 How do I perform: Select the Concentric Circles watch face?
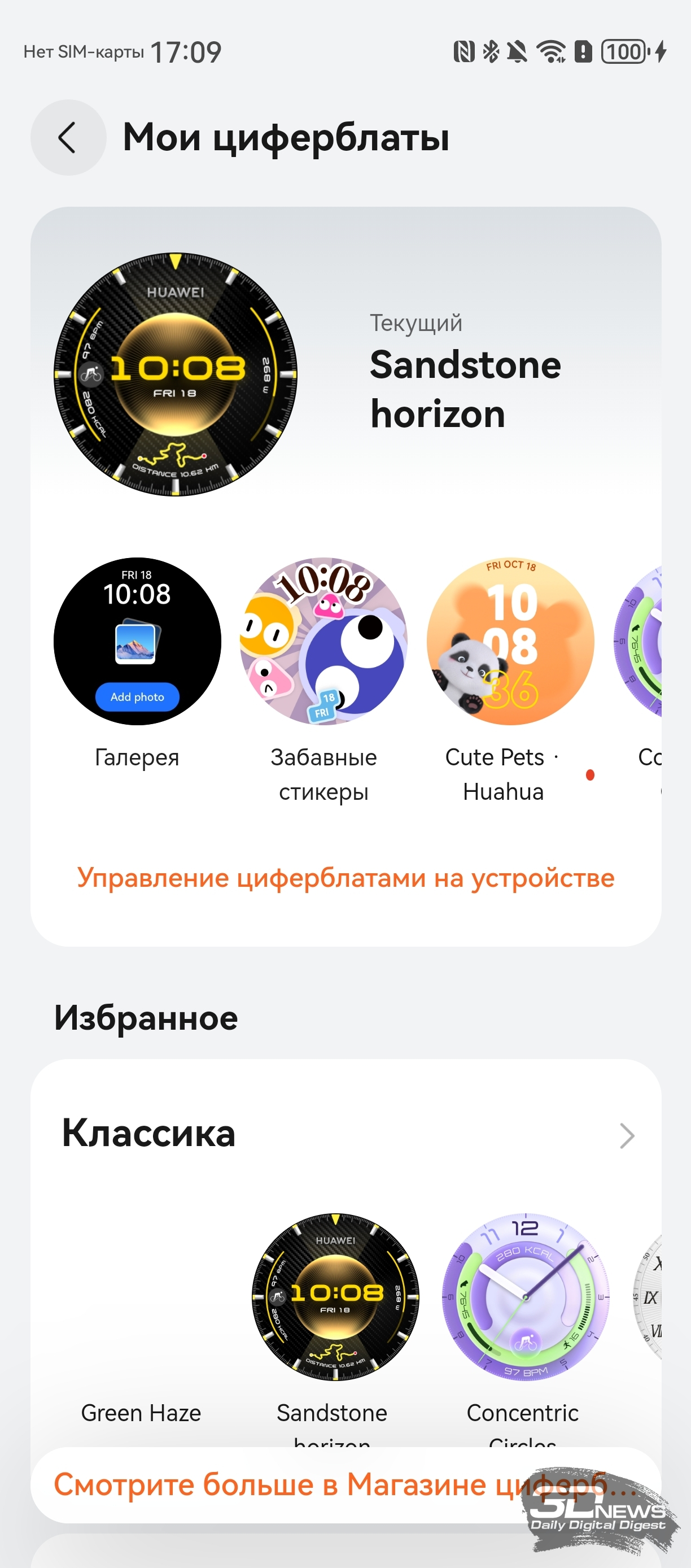click(x=525, y=1296)
